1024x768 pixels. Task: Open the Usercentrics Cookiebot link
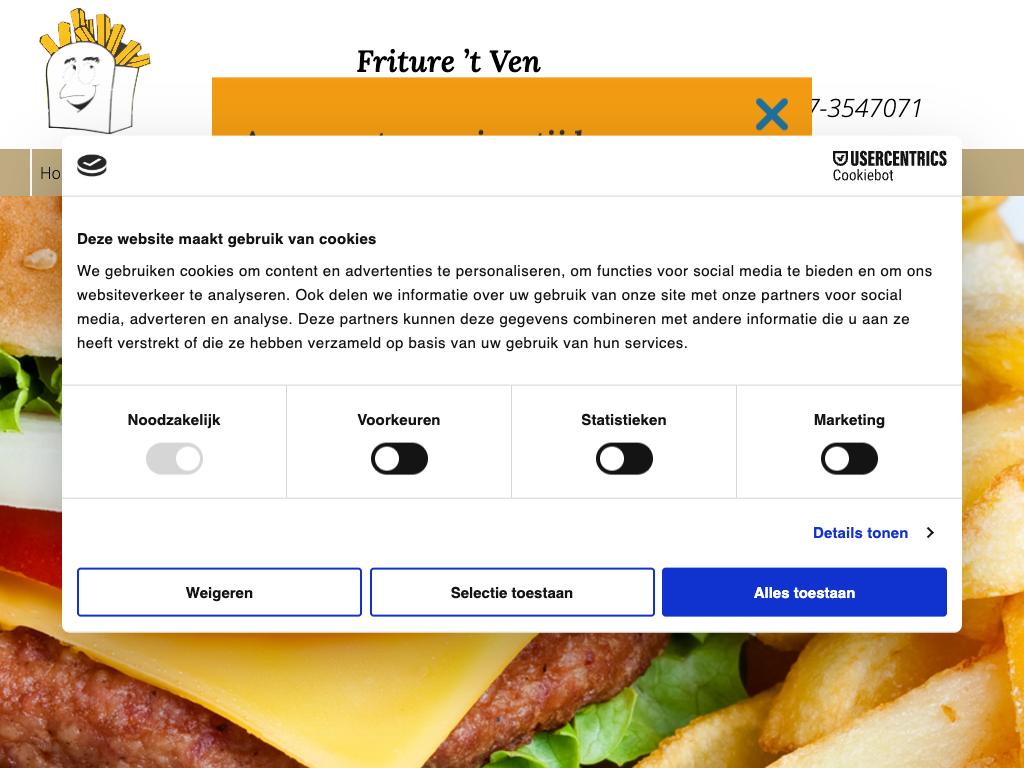(889, 166)
